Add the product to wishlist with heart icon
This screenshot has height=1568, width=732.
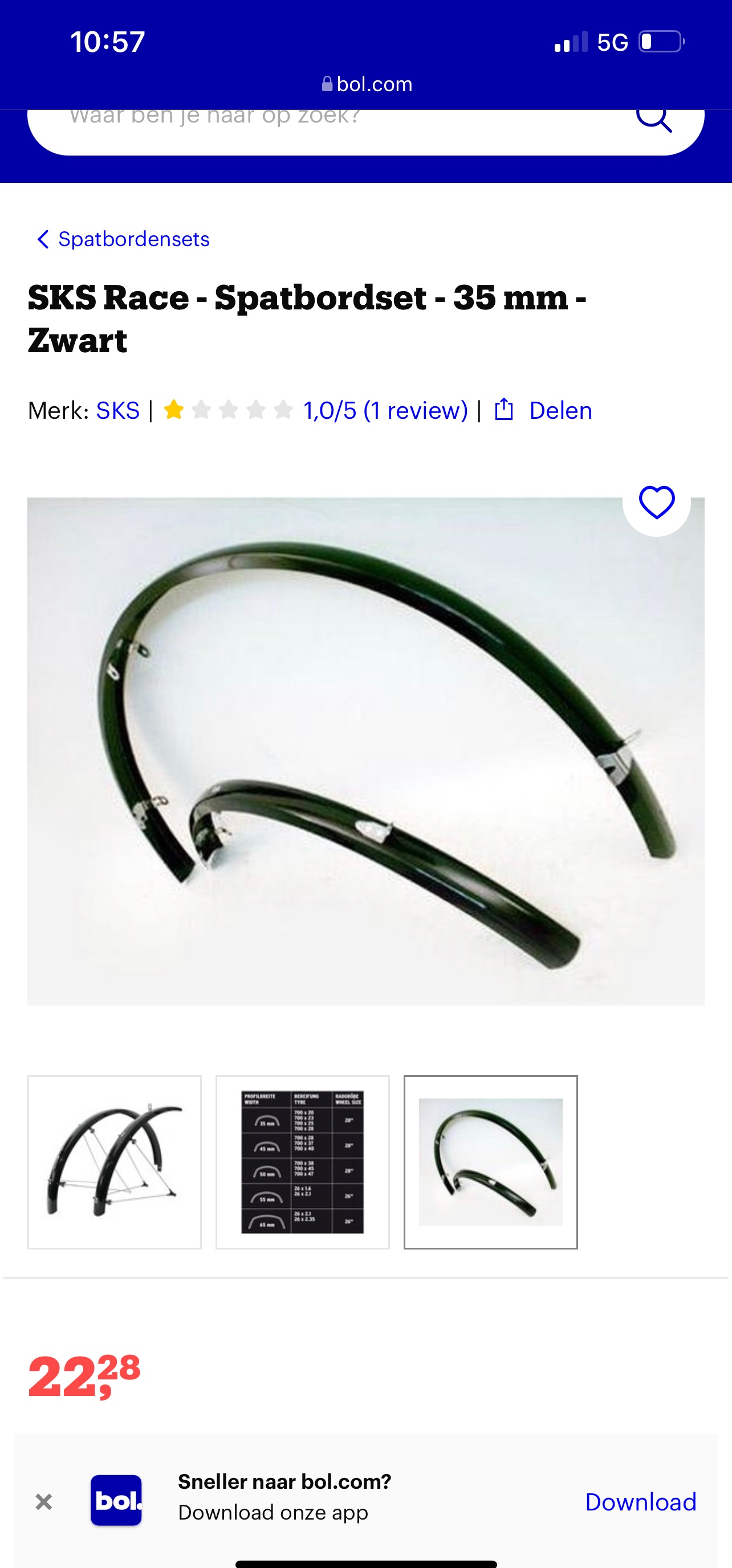point(657,503)
